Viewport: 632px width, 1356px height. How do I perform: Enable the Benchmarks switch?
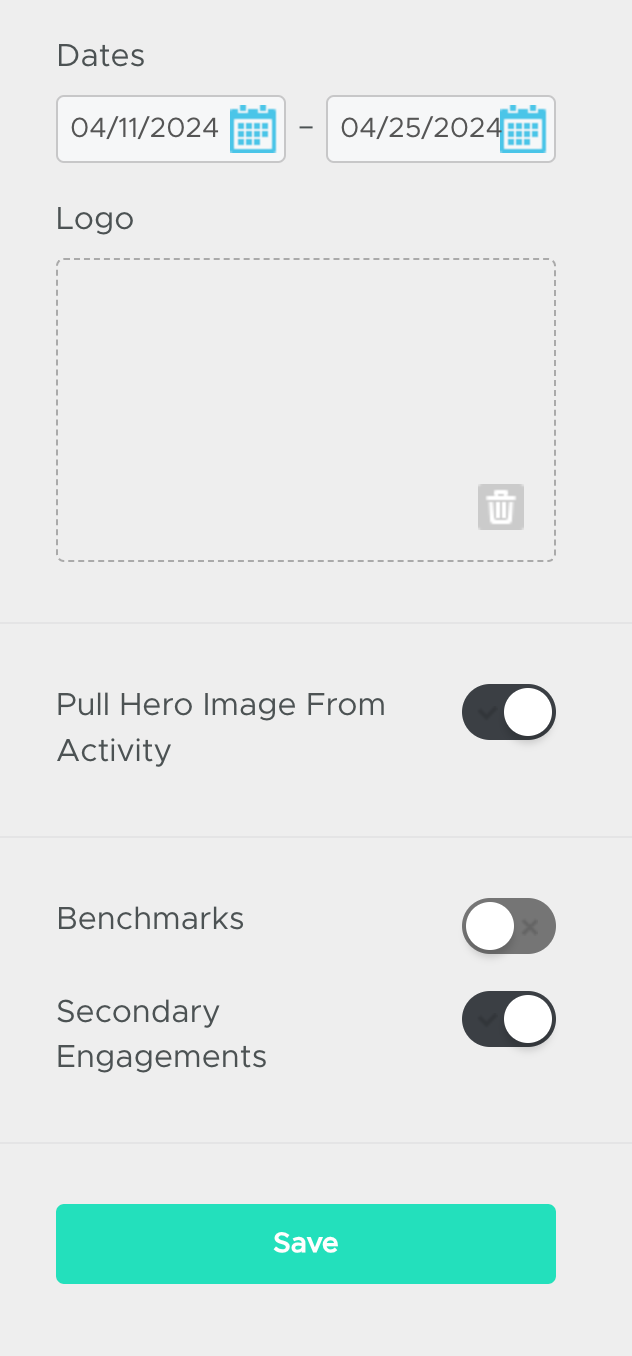click(508, 926)
